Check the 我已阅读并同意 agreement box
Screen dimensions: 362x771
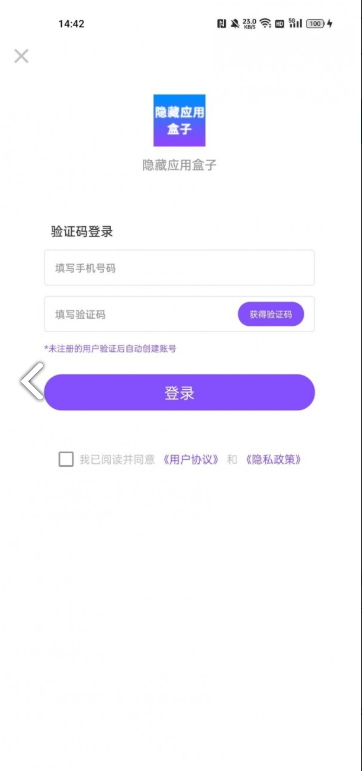pos(66,459)
